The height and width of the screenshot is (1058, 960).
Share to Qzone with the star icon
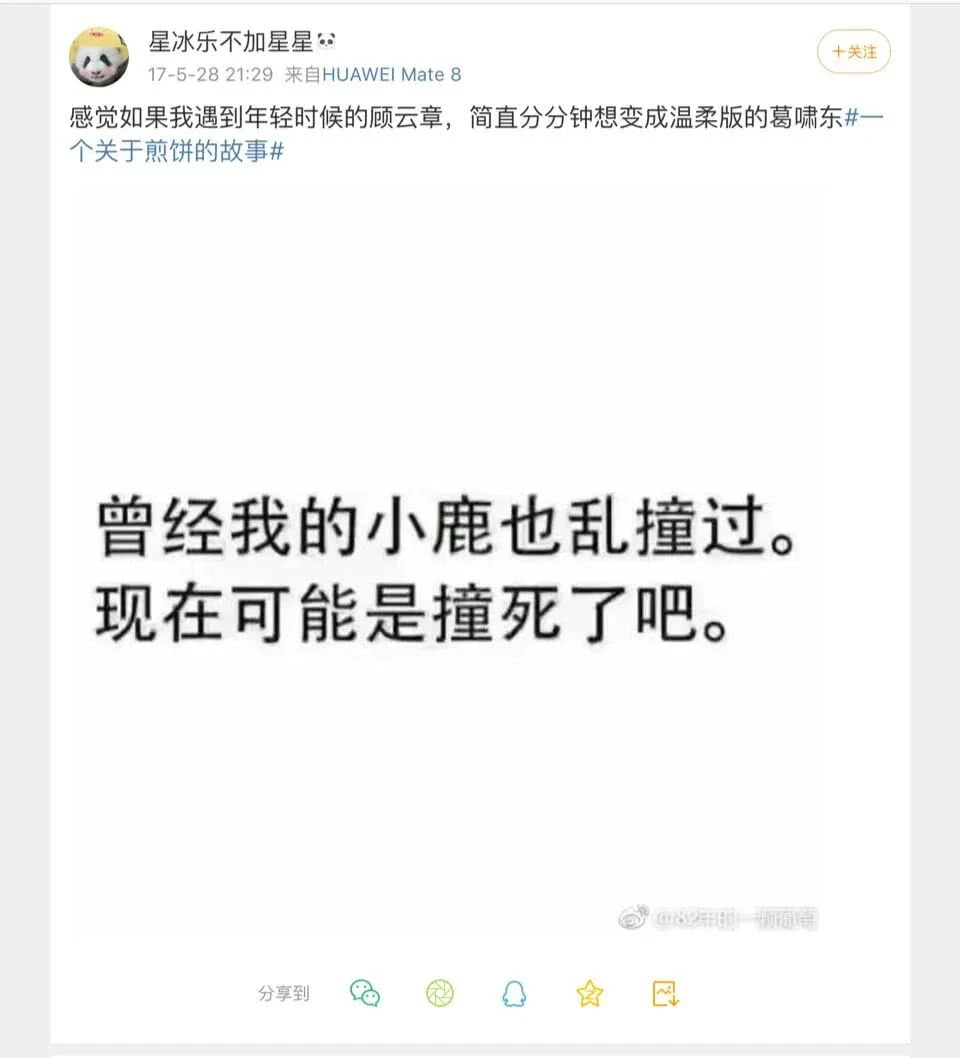pyautogui.click(x=590, y=993)
